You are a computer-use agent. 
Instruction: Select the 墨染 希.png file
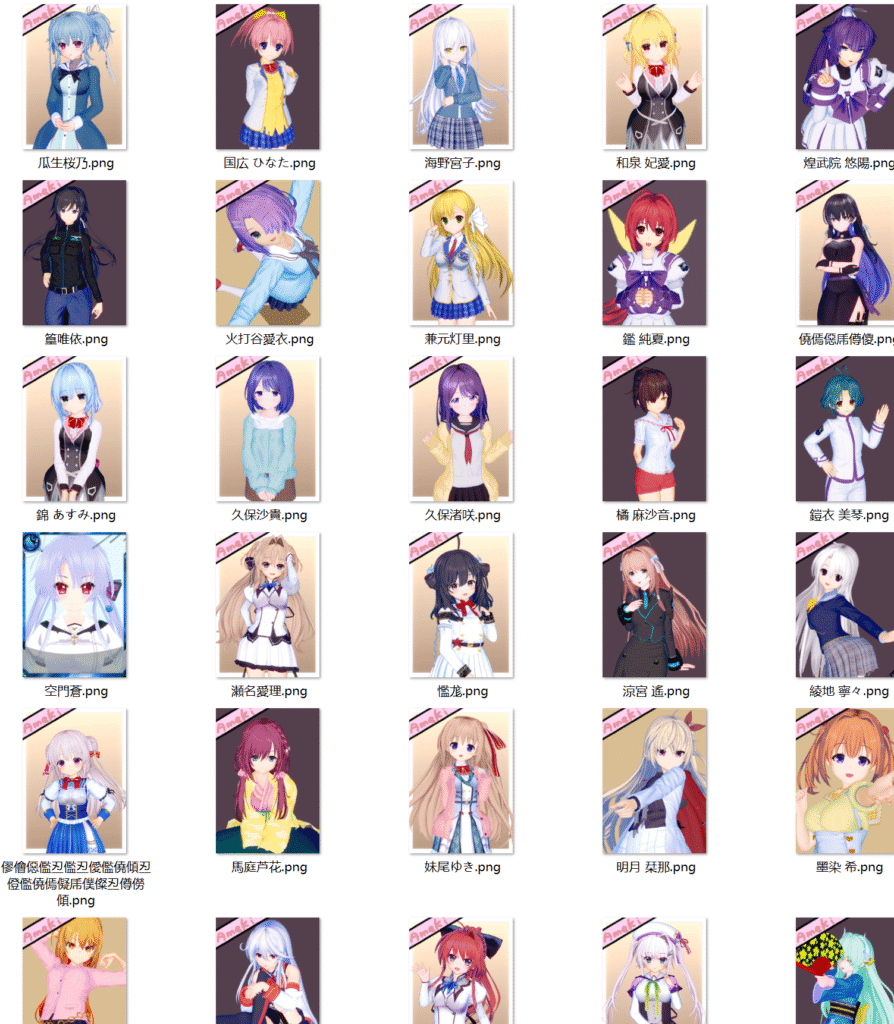tap(845, 782)
